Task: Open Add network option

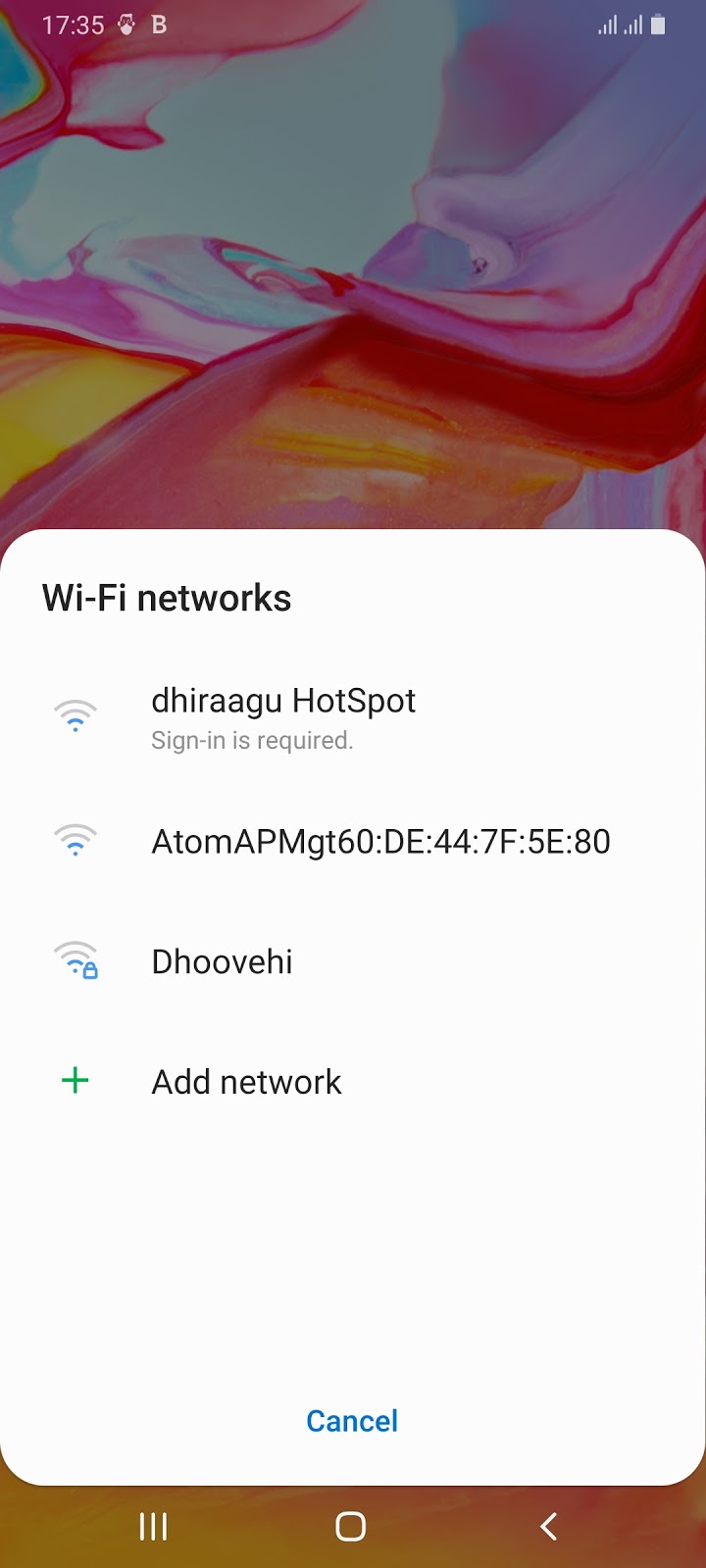Action: pos(246,1082)
